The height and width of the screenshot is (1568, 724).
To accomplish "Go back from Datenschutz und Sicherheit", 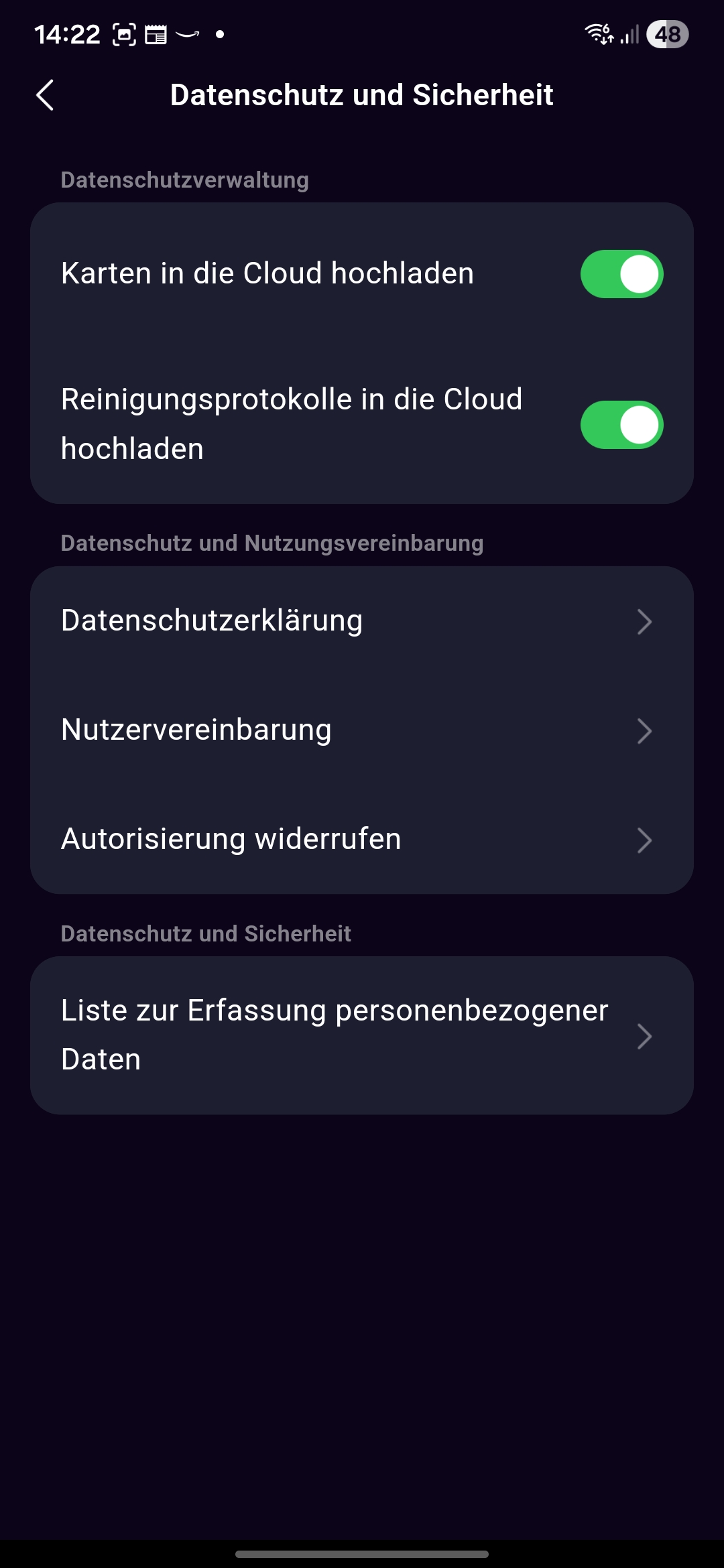I will point(45,95).
